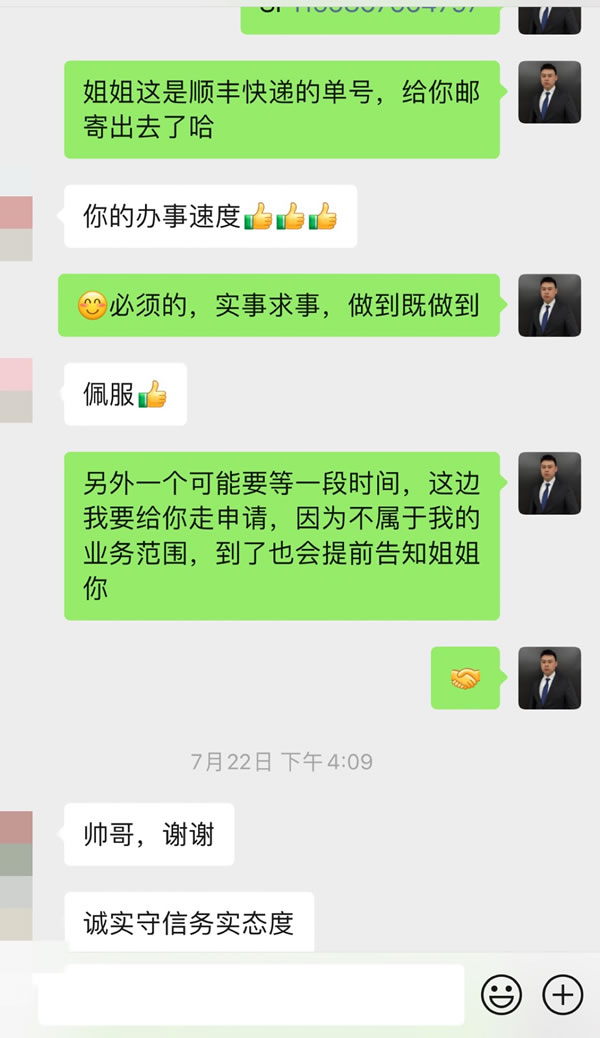Viewport: 600px width, 1038px height.
Task: Open sender avatar beside 另外一个 message
Action: click(549, 483)
